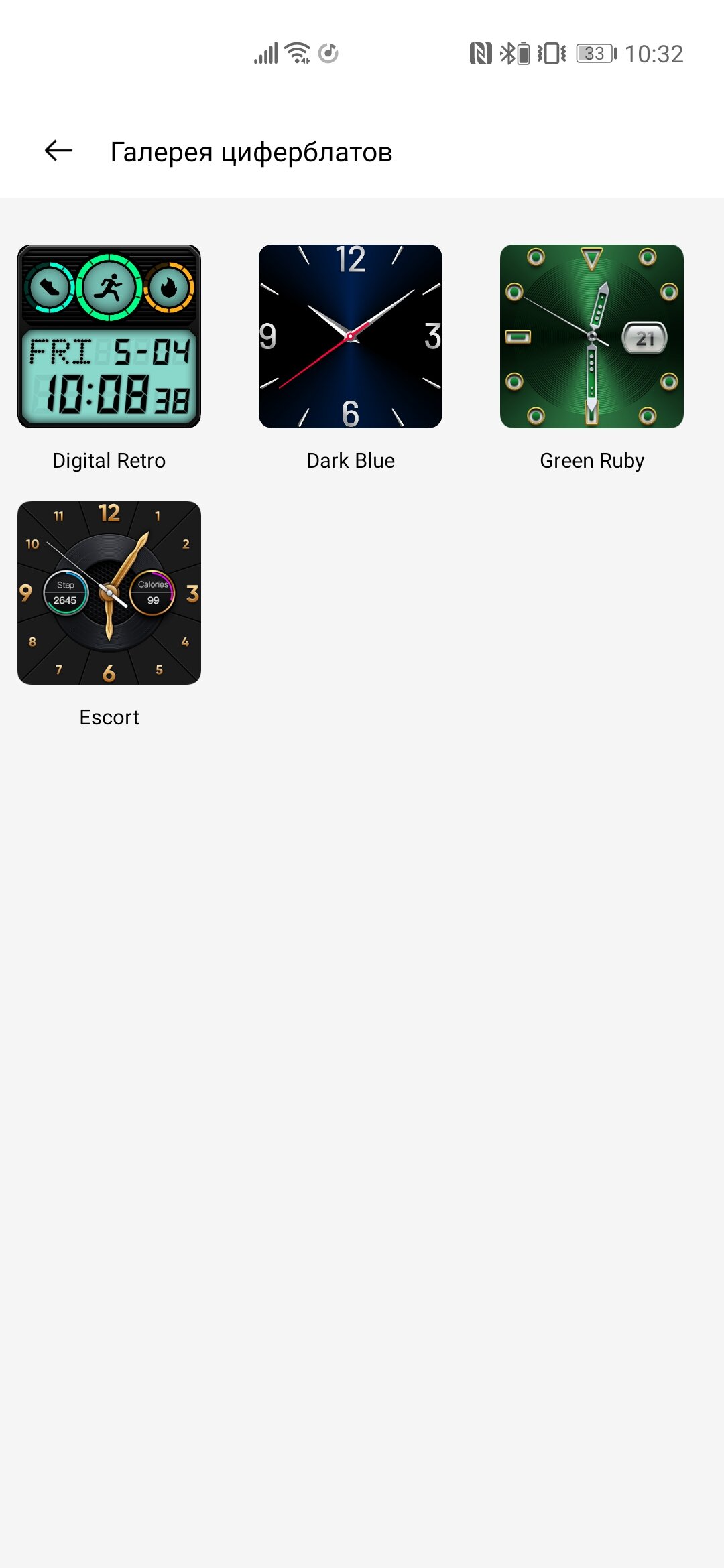Choose the Green Ruby watch face
Viewport: 724px width, 1568px height.
(592, 336)
